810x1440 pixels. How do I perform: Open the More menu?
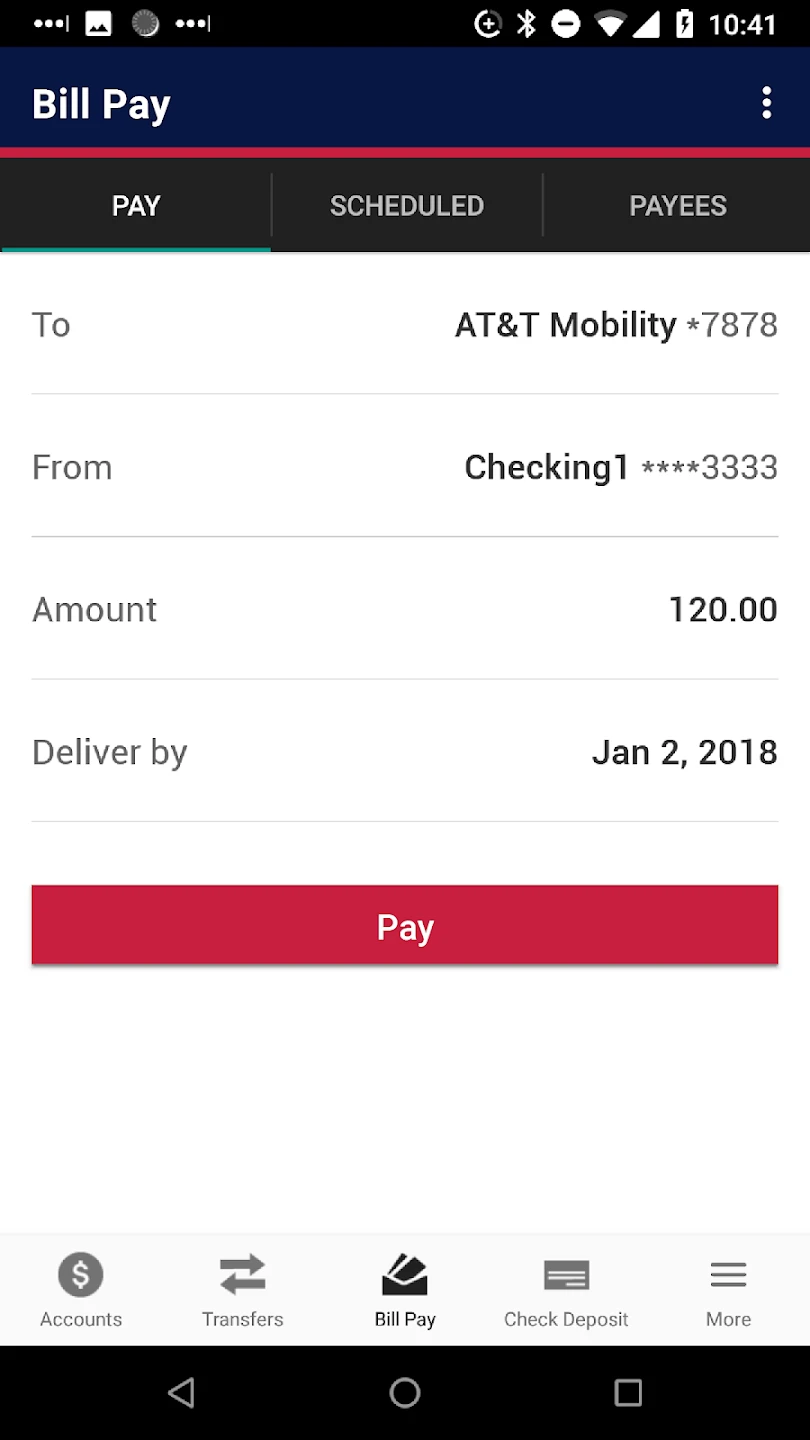(728, 1290)
